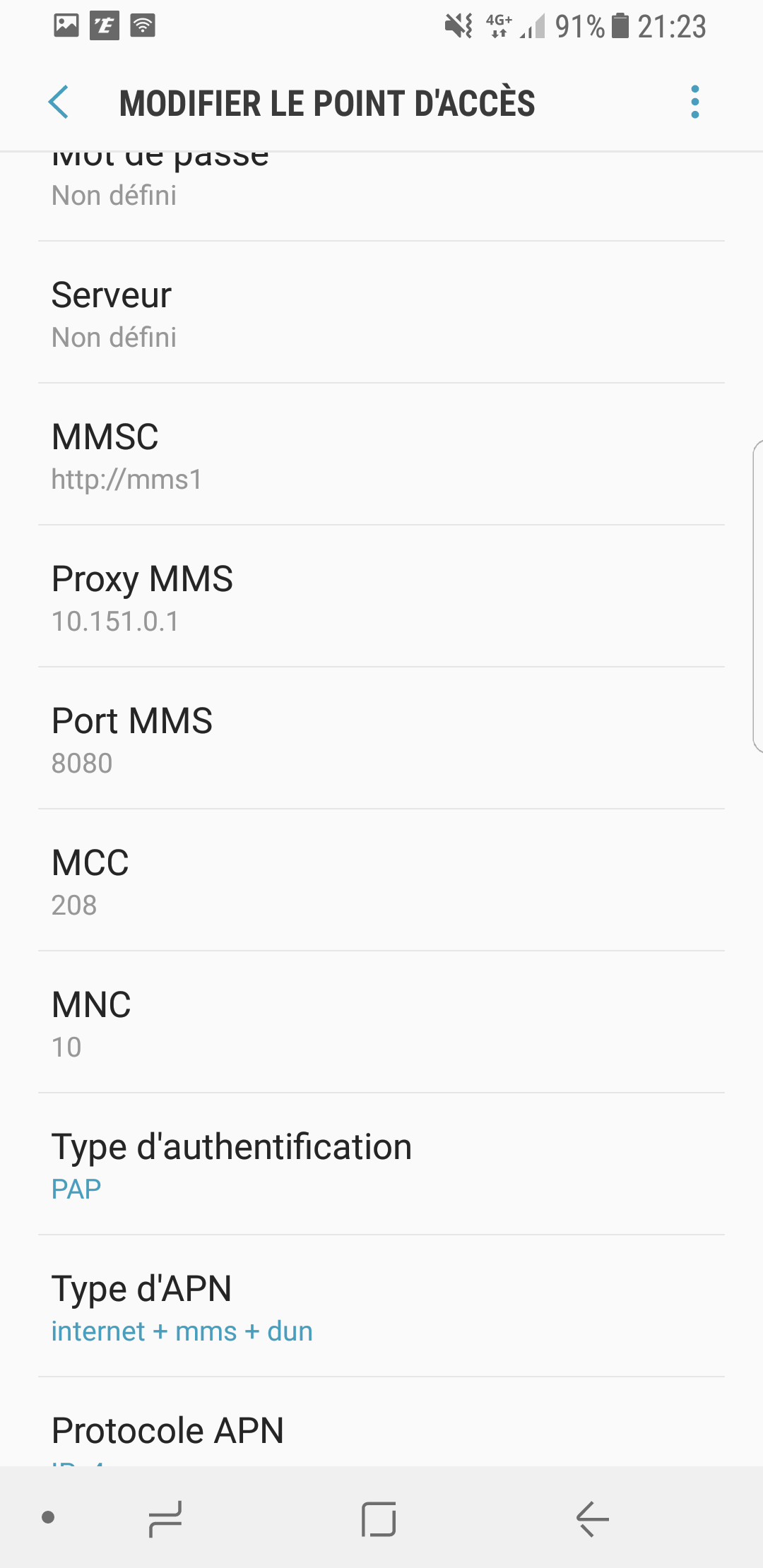This screenshot has width=763, height=1568.
Task: Tap the system back button in navigation bar
Action: 592,1519
